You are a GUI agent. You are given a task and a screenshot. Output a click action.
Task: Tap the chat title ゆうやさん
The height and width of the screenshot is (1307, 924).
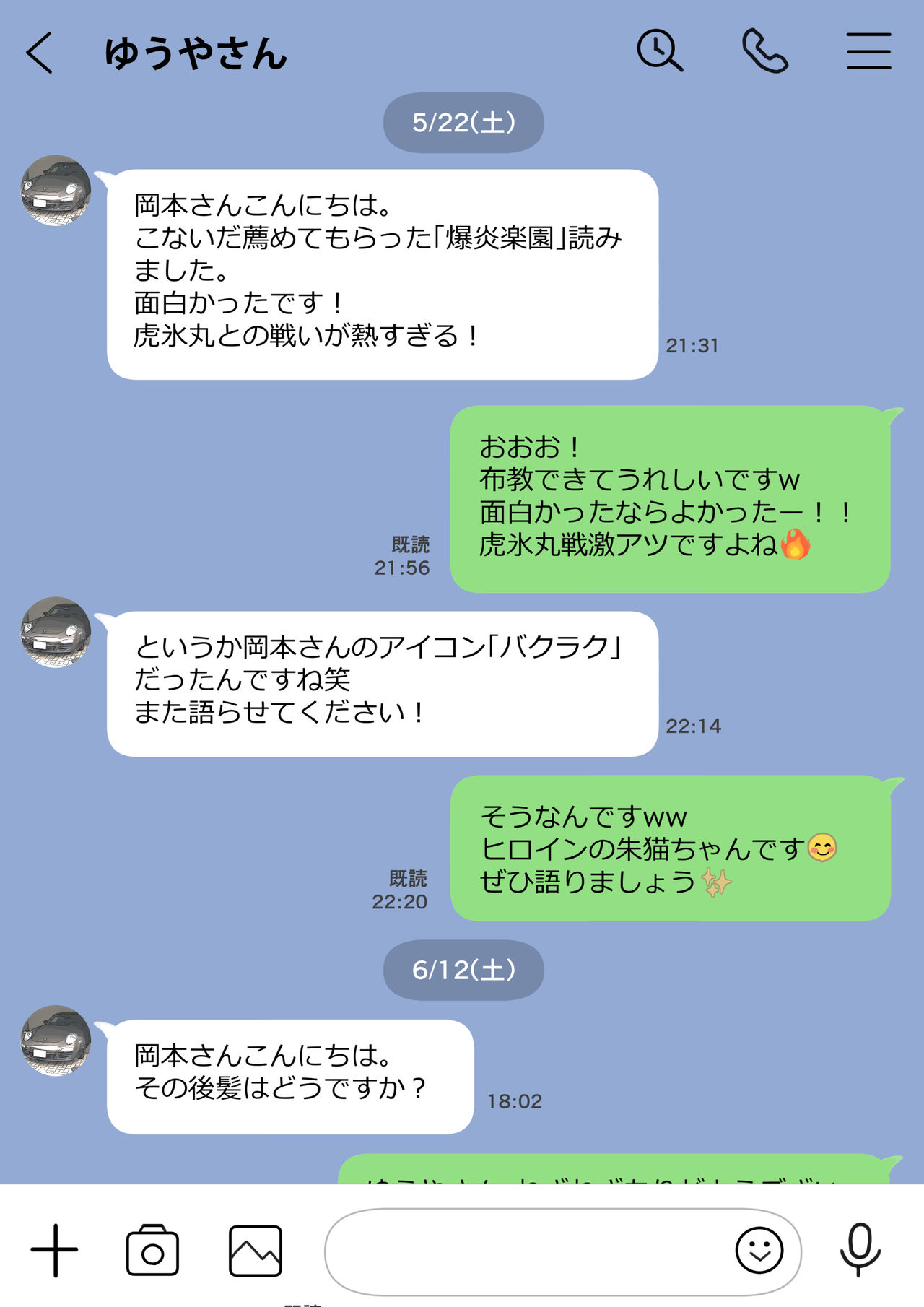[195, 51]
